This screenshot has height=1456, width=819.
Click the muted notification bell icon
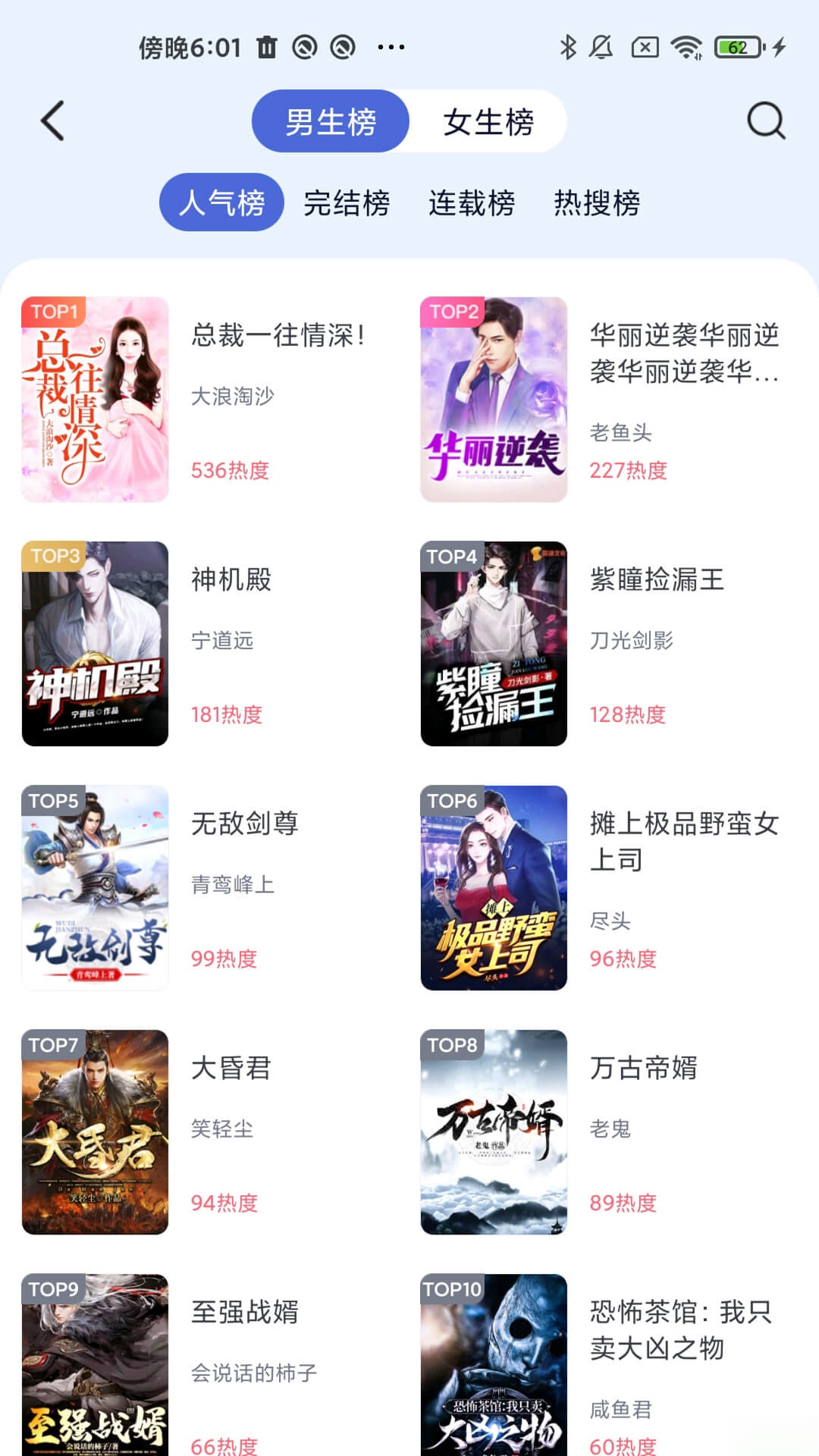599,47
